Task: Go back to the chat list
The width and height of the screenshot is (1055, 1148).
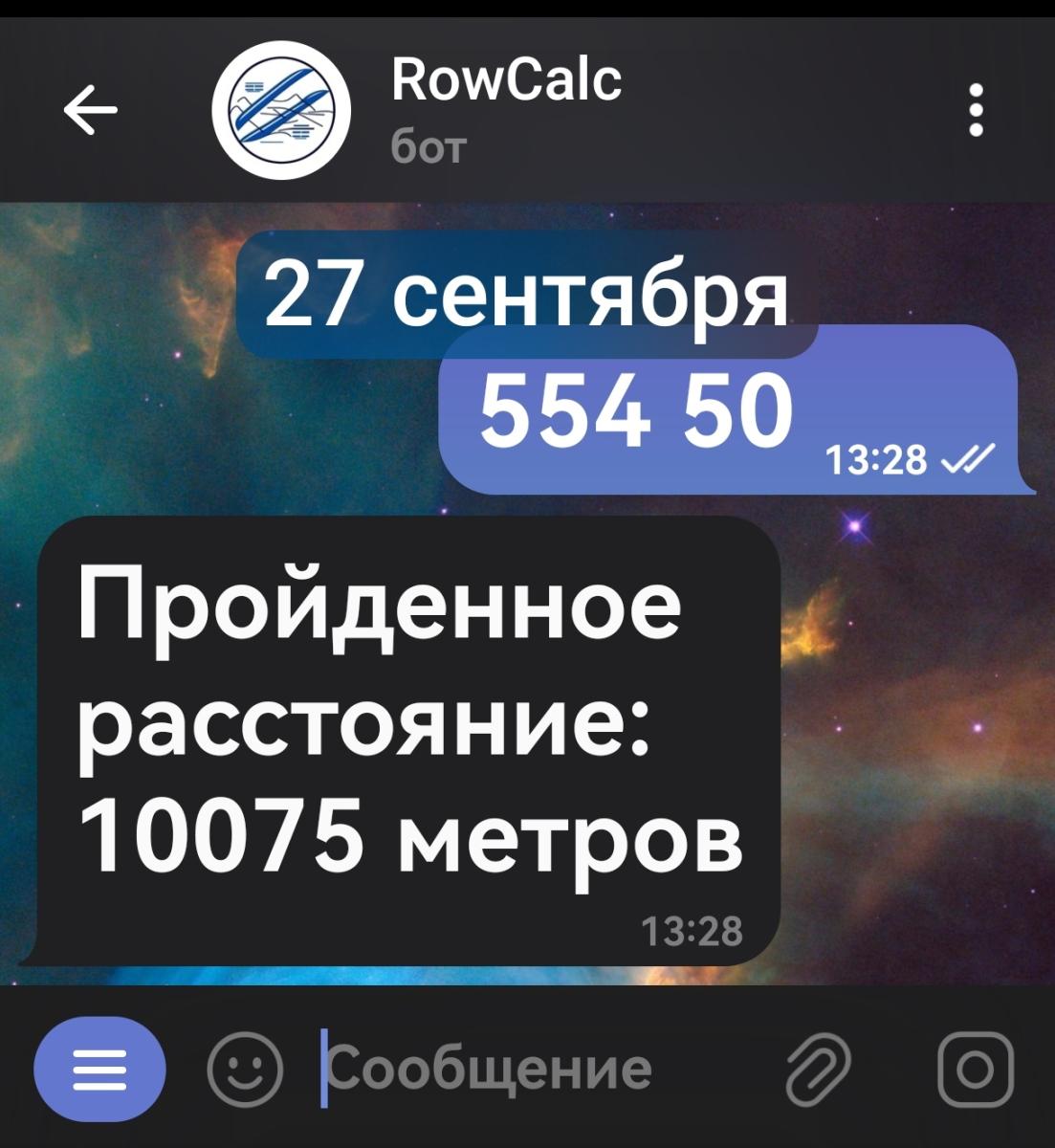Action: point(91,110)
